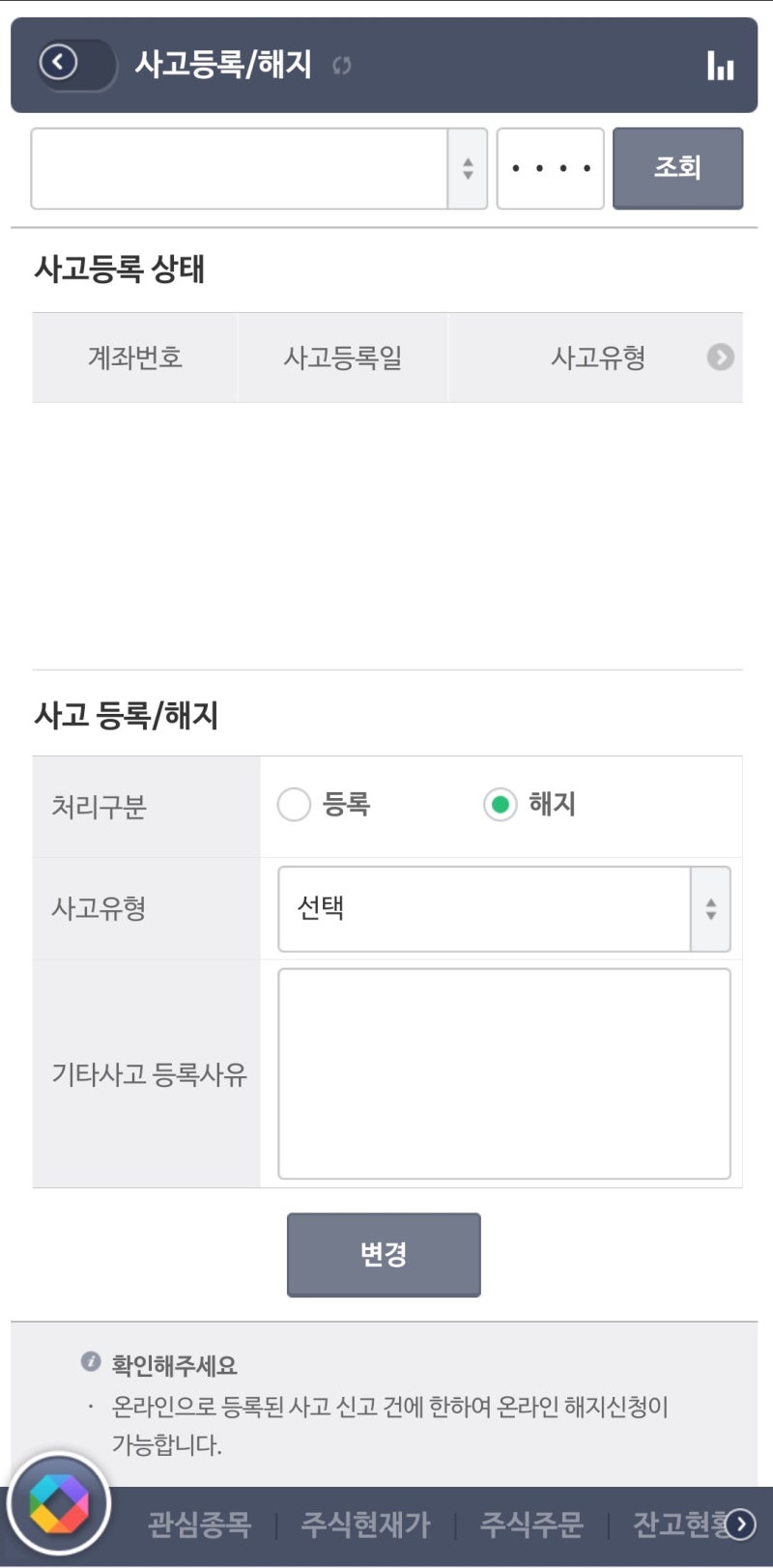
Task: Tap the stepper arrows on the account selector
Action: point(468,168)
